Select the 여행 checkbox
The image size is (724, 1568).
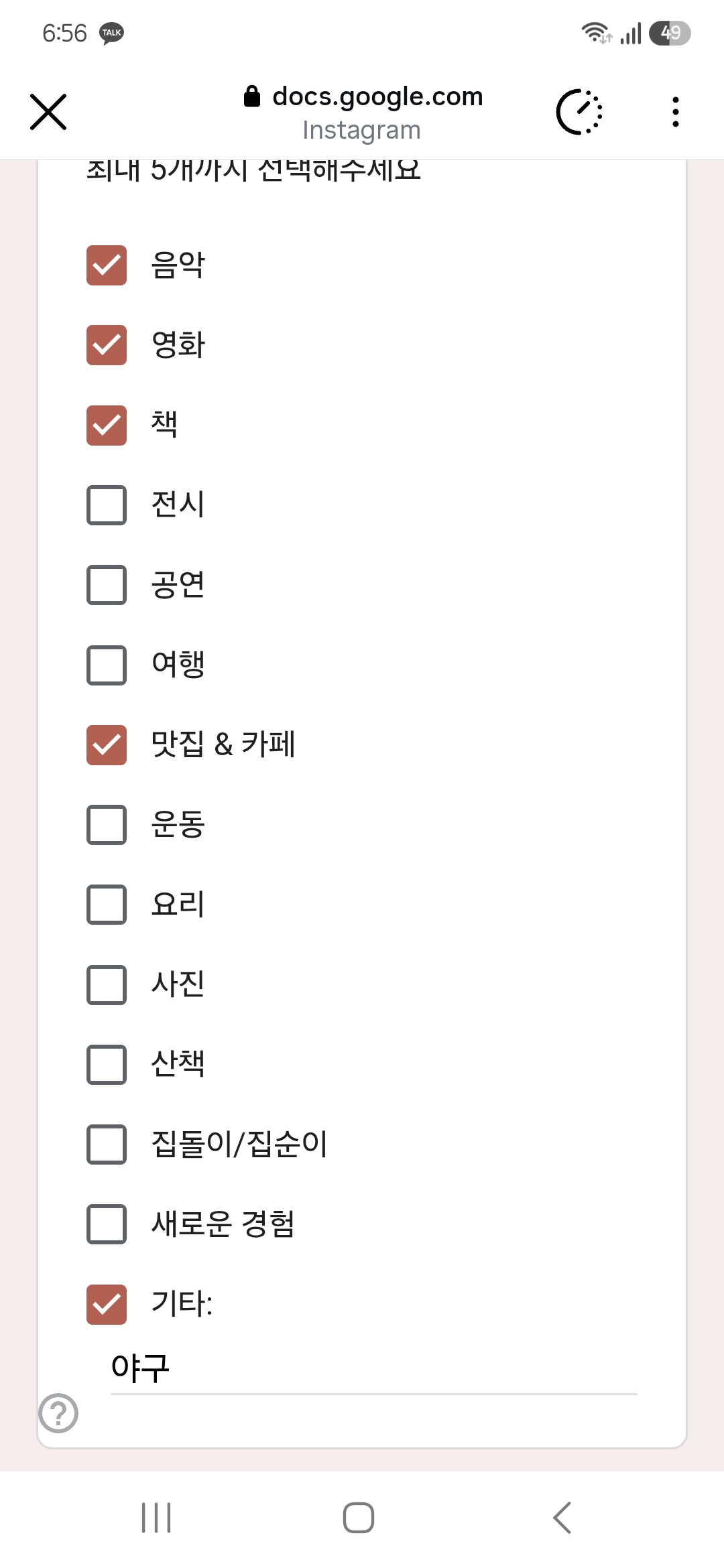tap(107, 665)
